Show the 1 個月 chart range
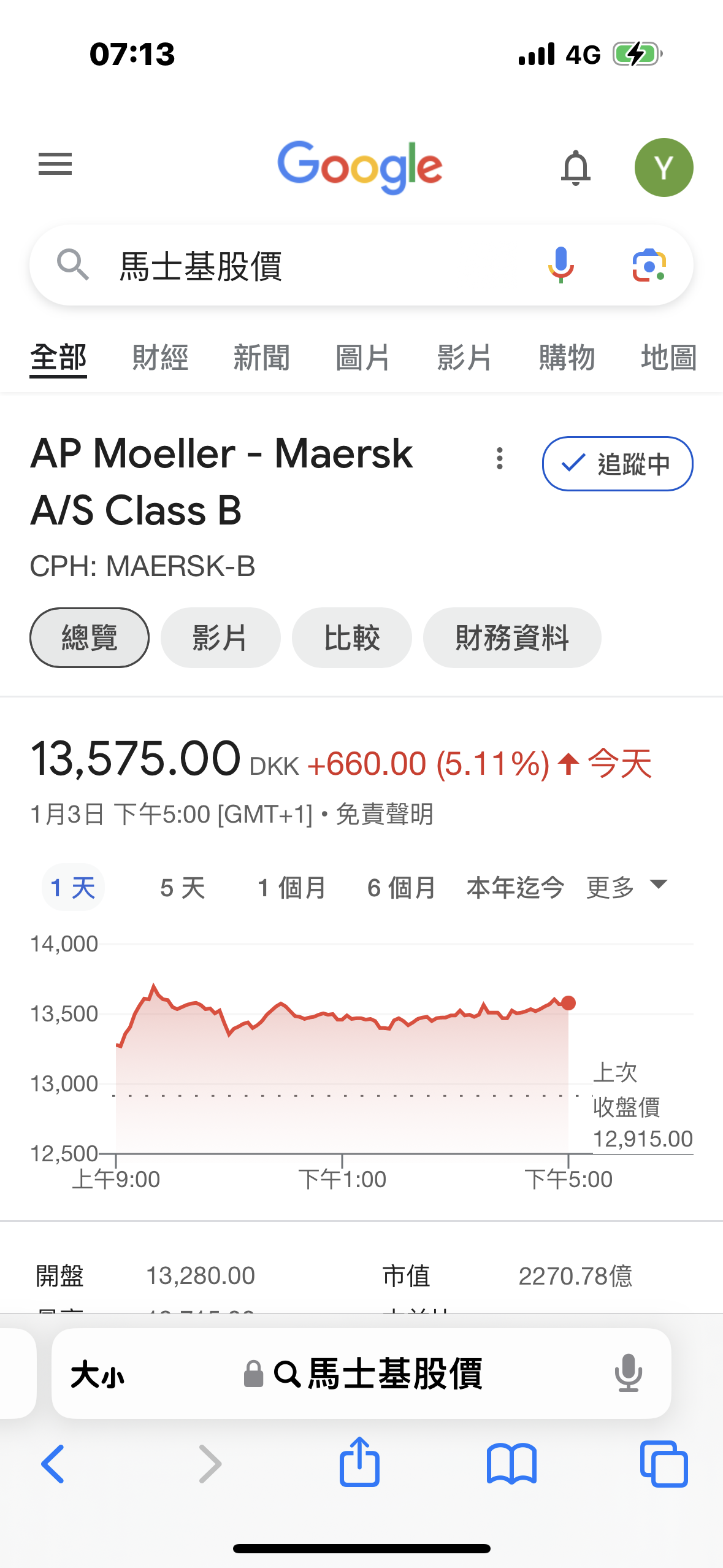Screen dimensions: 723x1568 [291, 888]
